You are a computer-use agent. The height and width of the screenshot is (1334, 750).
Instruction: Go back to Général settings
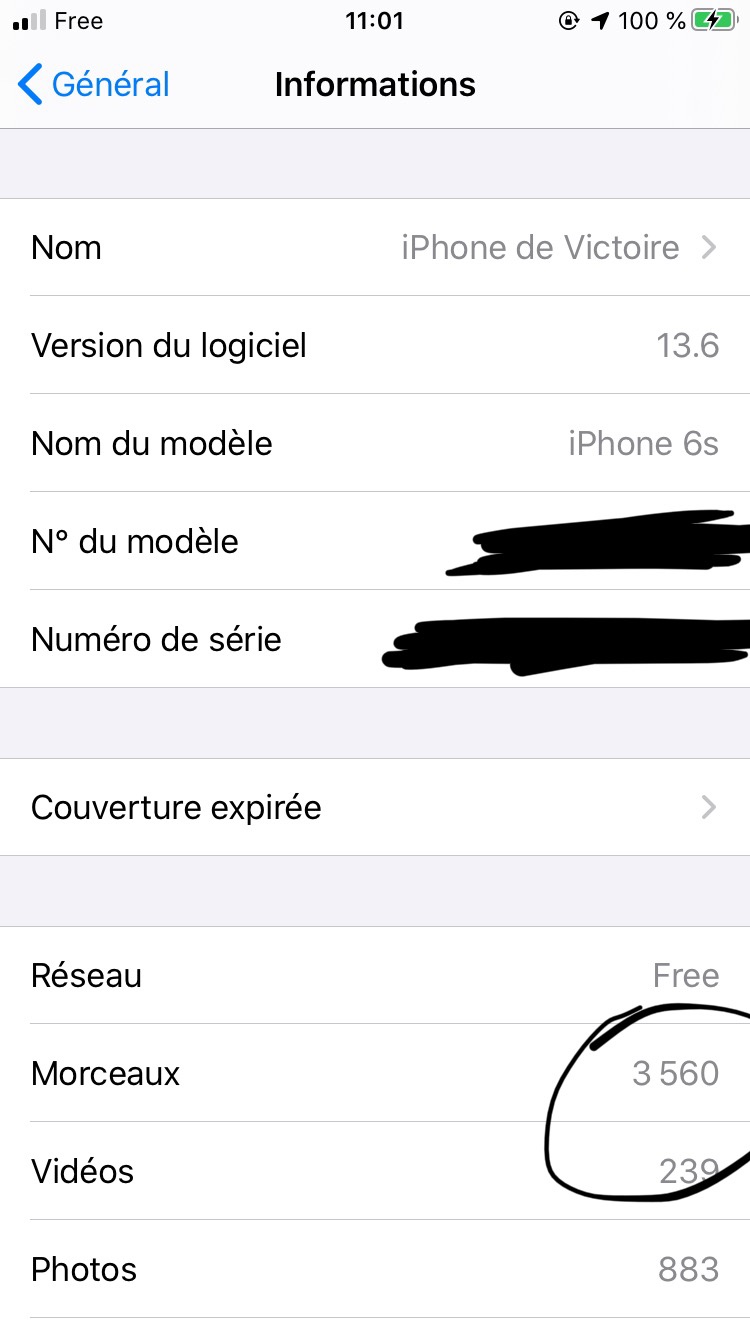tap(94, 85)
